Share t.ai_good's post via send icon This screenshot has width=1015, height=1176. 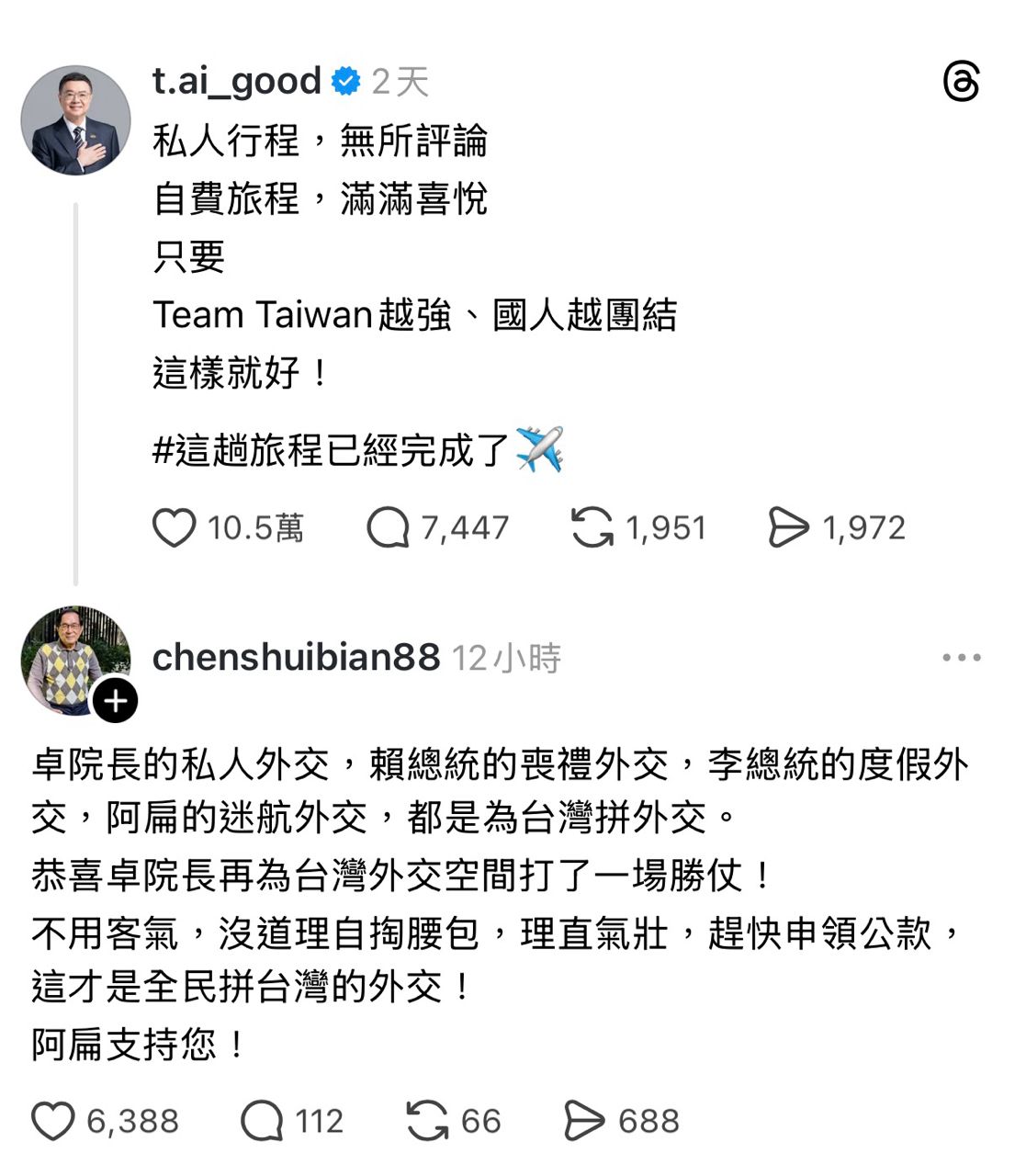click(x=788, y=528)
